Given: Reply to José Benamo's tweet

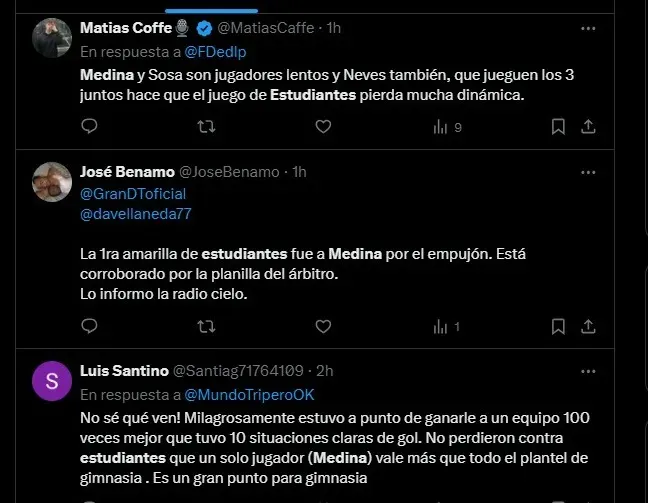Looking at the screenshot, I should [x=89, y=326].
